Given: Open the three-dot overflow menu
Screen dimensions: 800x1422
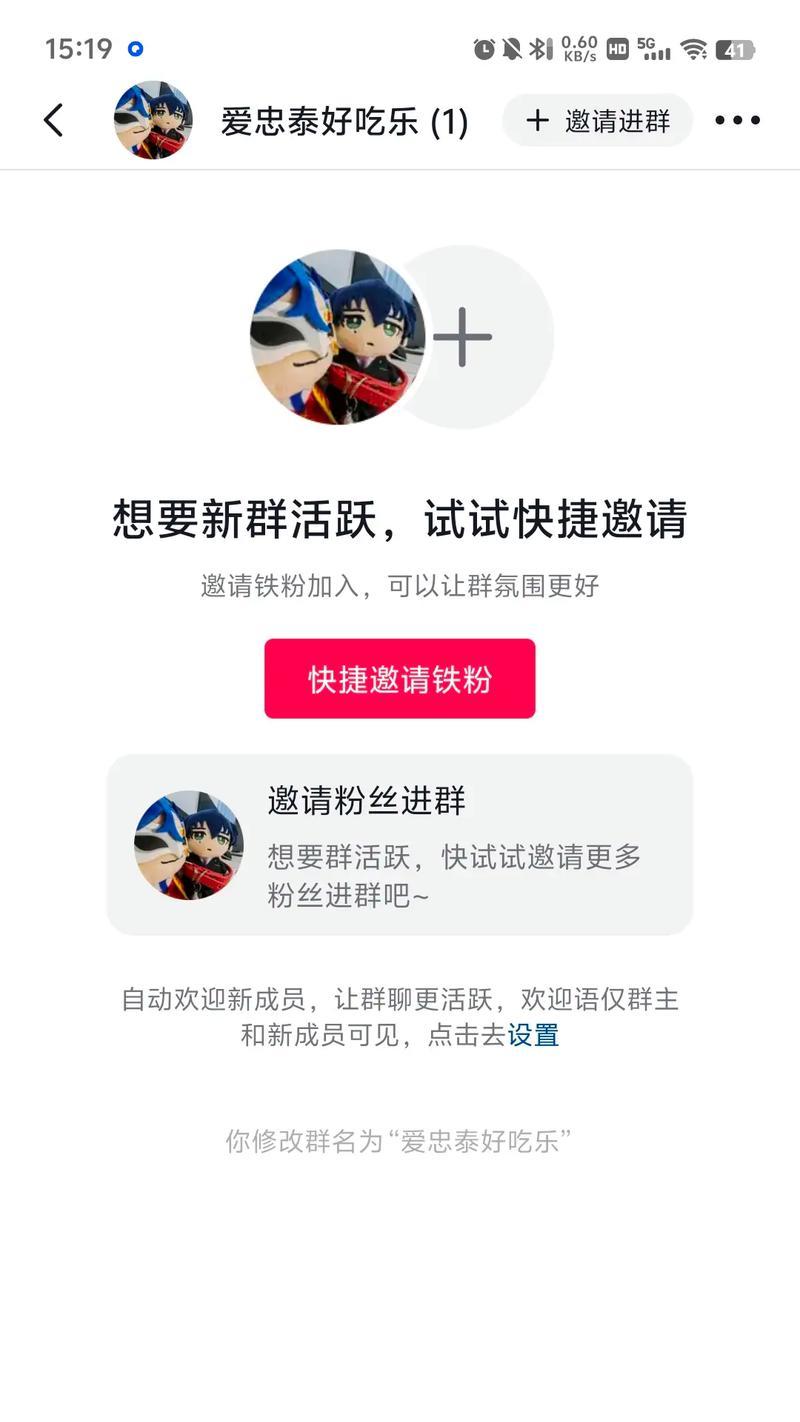Looking at the screenshot, I should (737, 121).
